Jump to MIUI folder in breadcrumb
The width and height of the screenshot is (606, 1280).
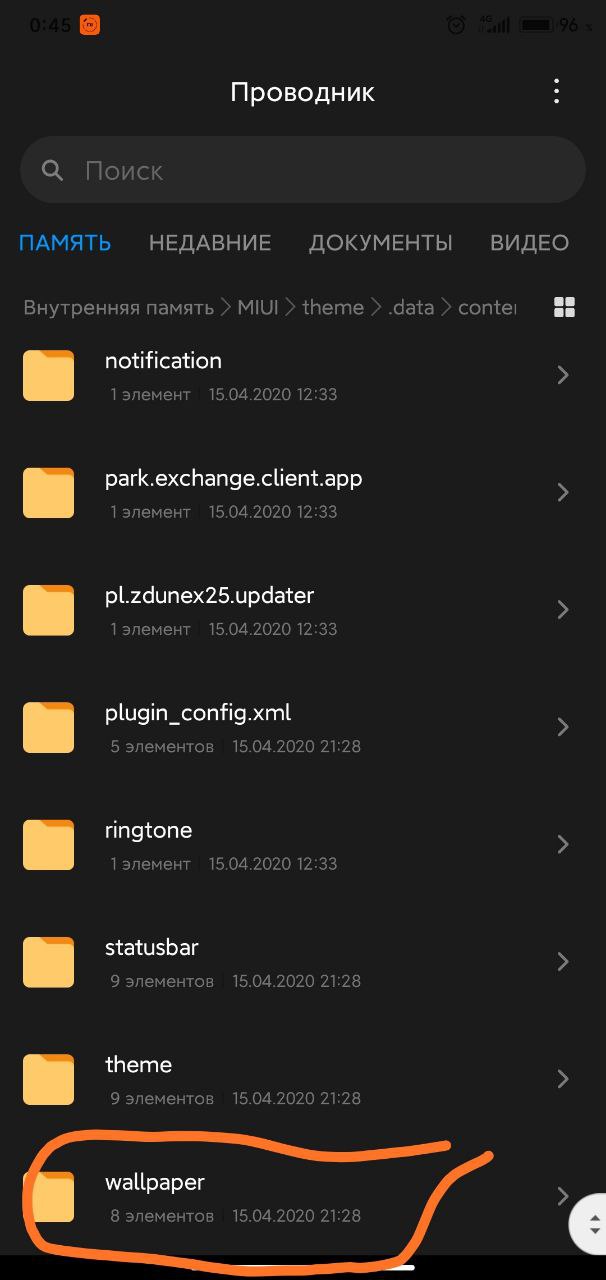click(x=259, y=307)
